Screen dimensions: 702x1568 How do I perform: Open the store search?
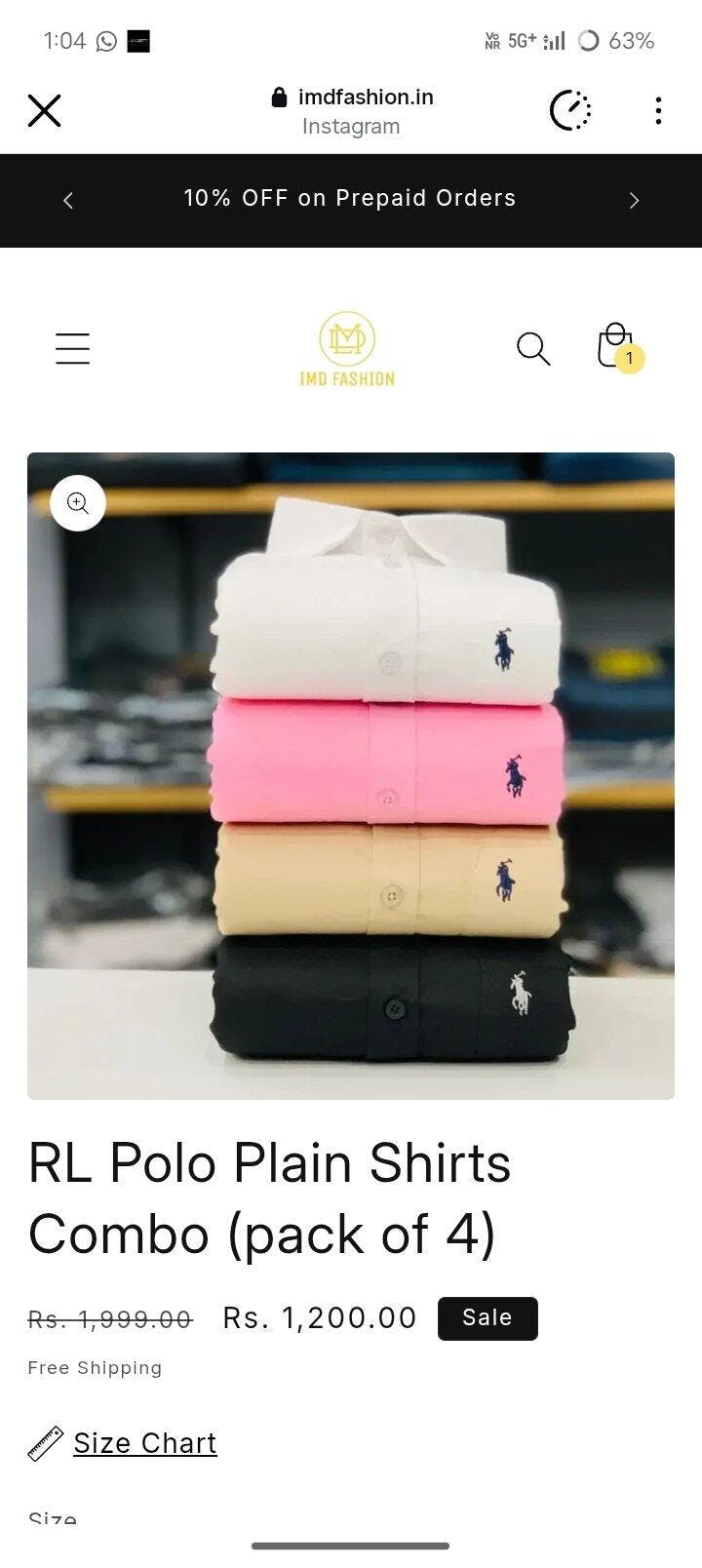point(532,348)
